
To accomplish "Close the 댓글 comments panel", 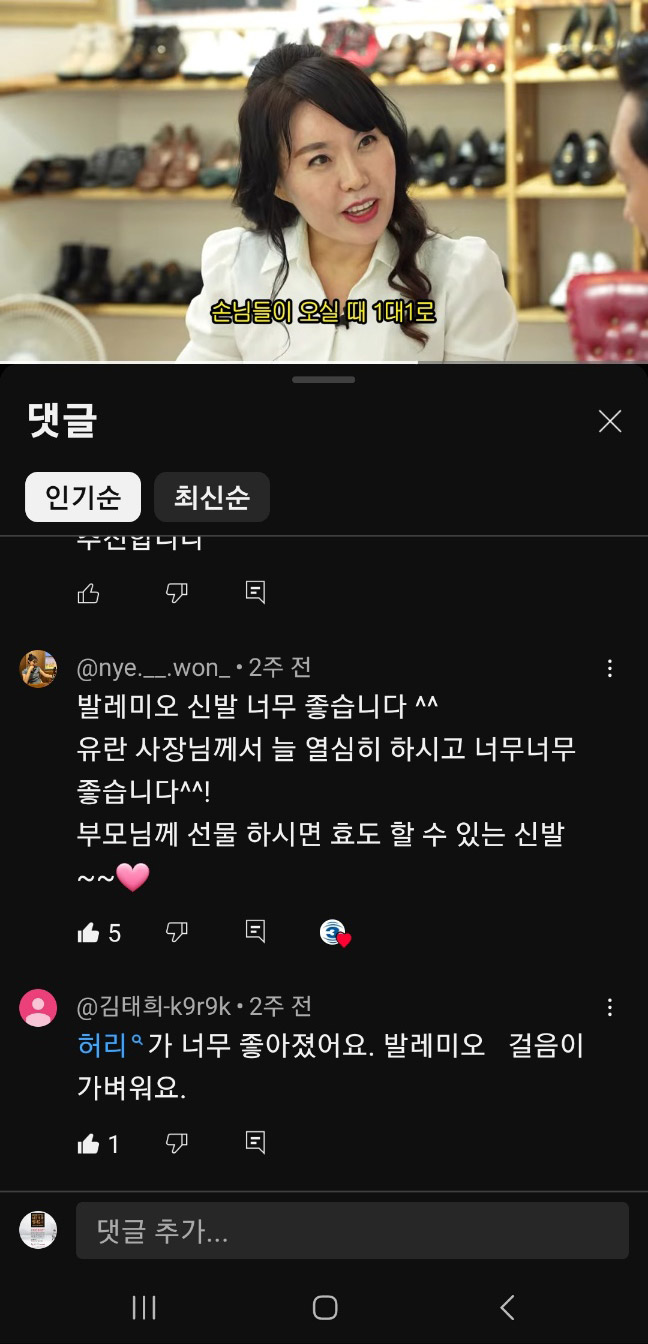I will pyautogui.click(x=609, y=421).
